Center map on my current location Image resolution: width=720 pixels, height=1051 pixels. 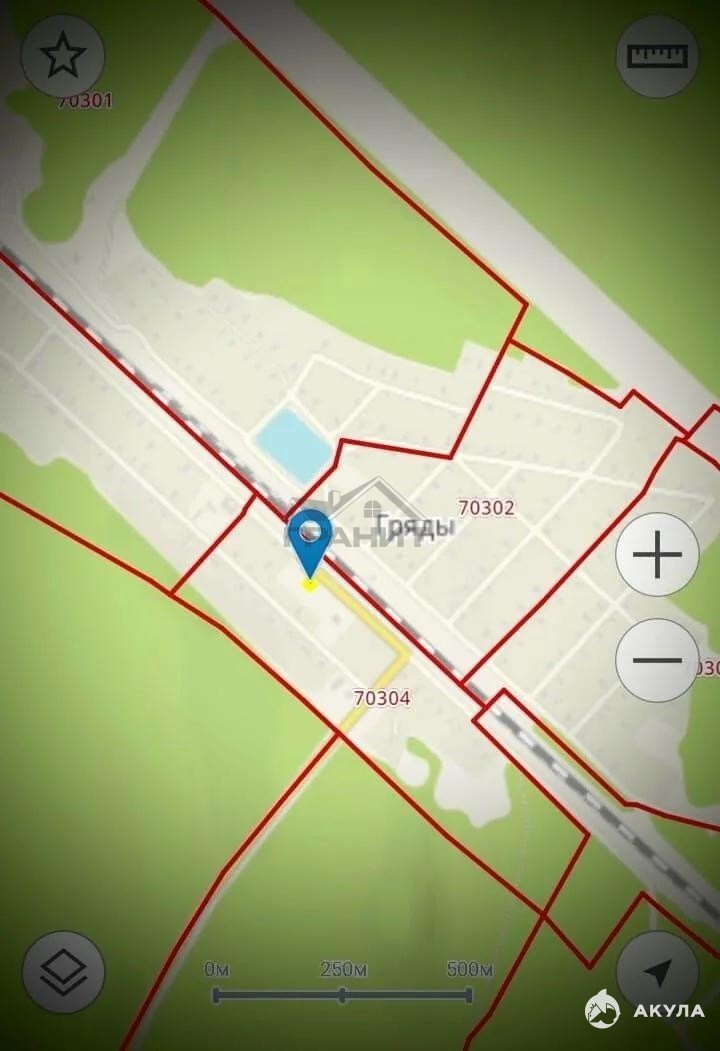(656, 971)
